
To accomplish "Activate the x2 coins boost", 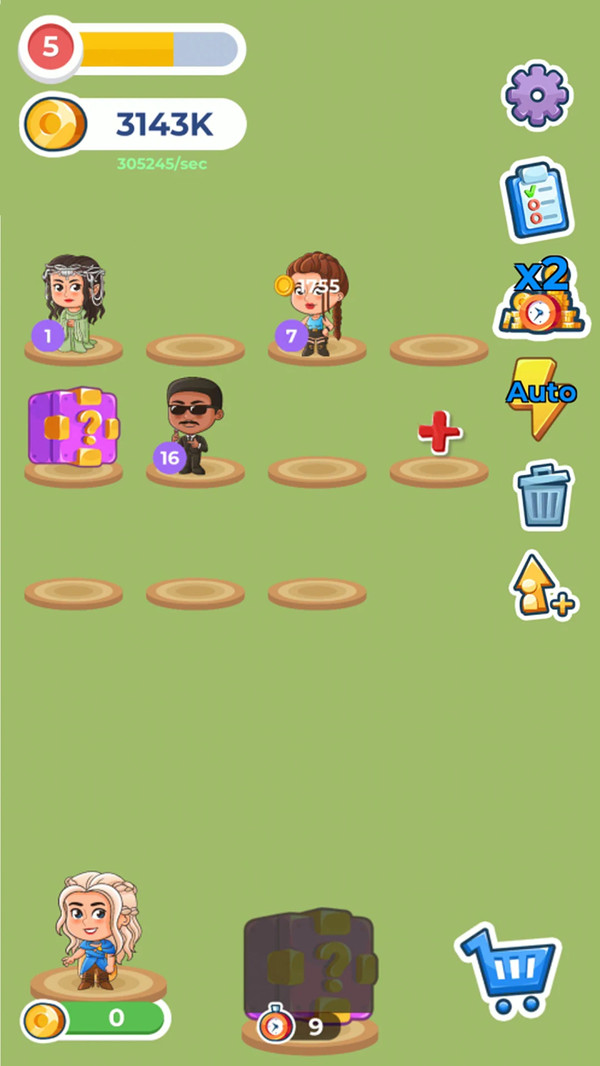I will pyautogui.click(x=540, y=299).
